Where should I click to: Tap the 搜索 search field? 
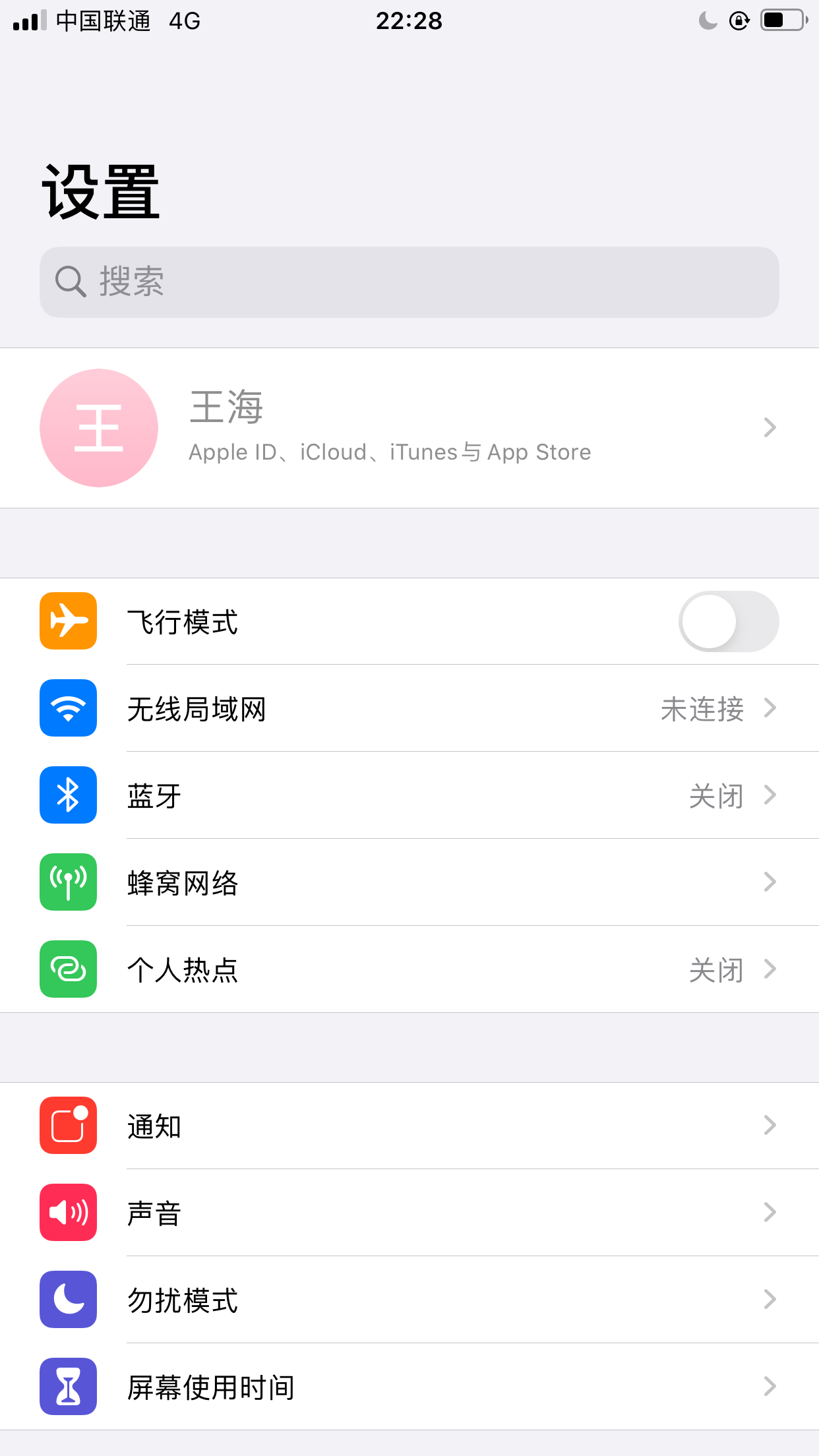click(409, 282)
